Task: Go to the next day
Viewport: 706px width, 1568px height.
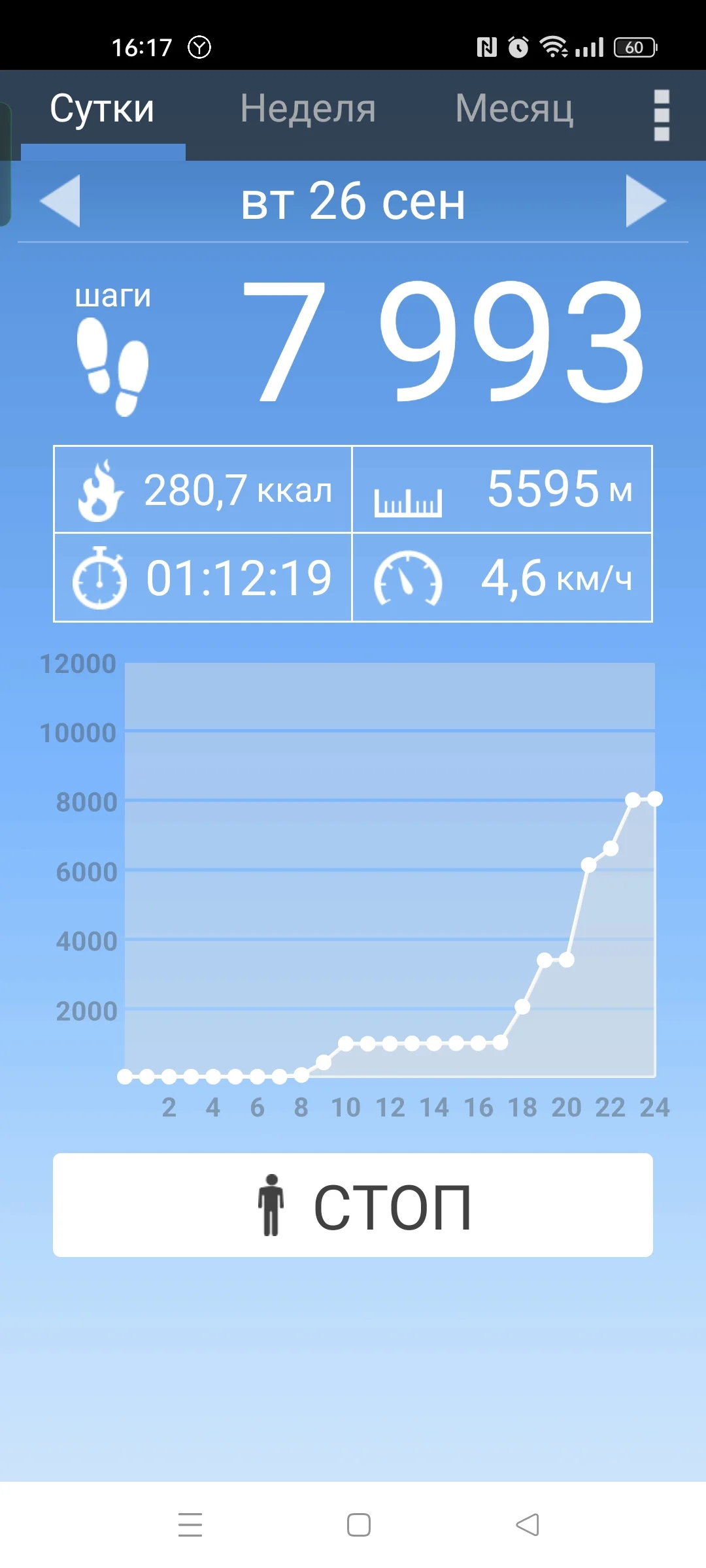Action: click(x=645, y=201)
